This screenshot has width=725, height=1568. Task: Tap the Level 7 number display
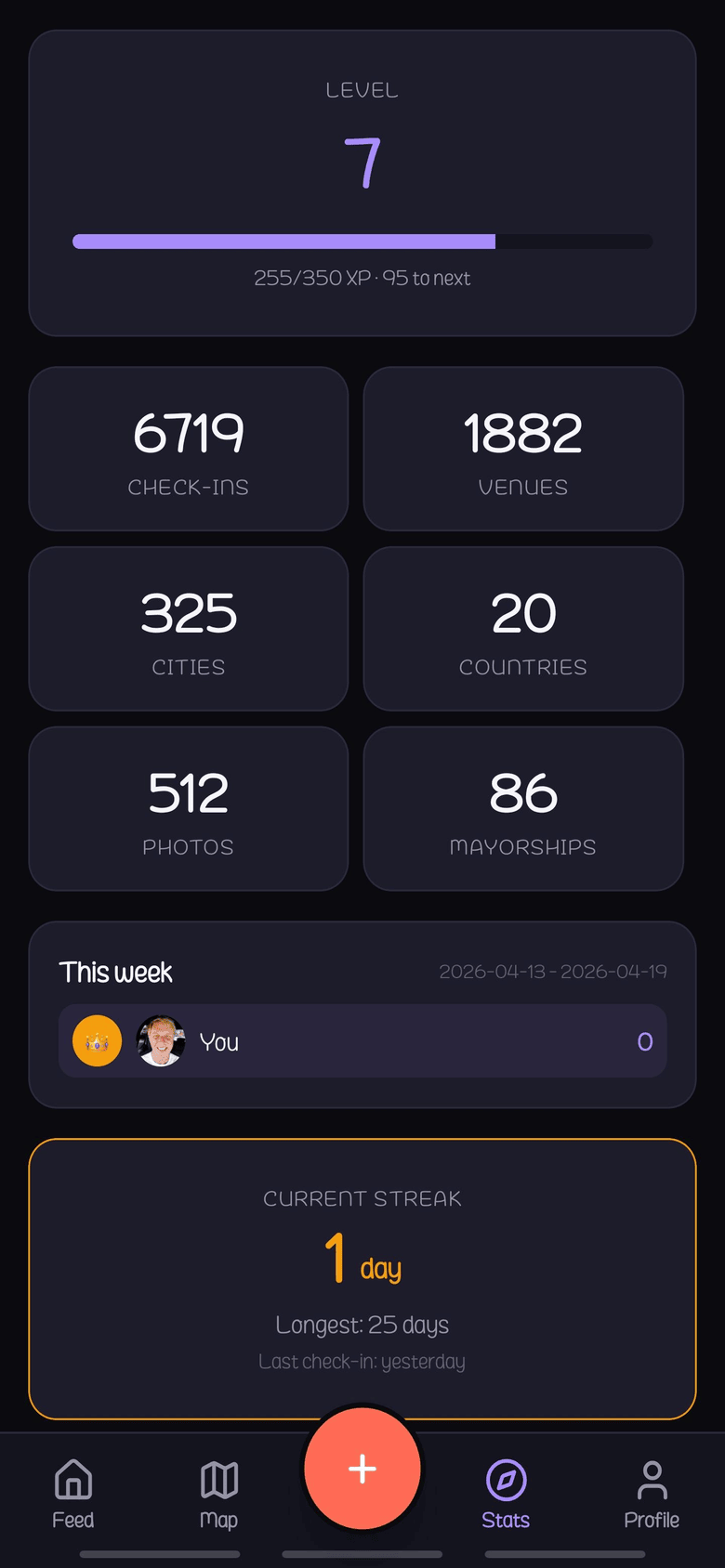click(362, 163)
